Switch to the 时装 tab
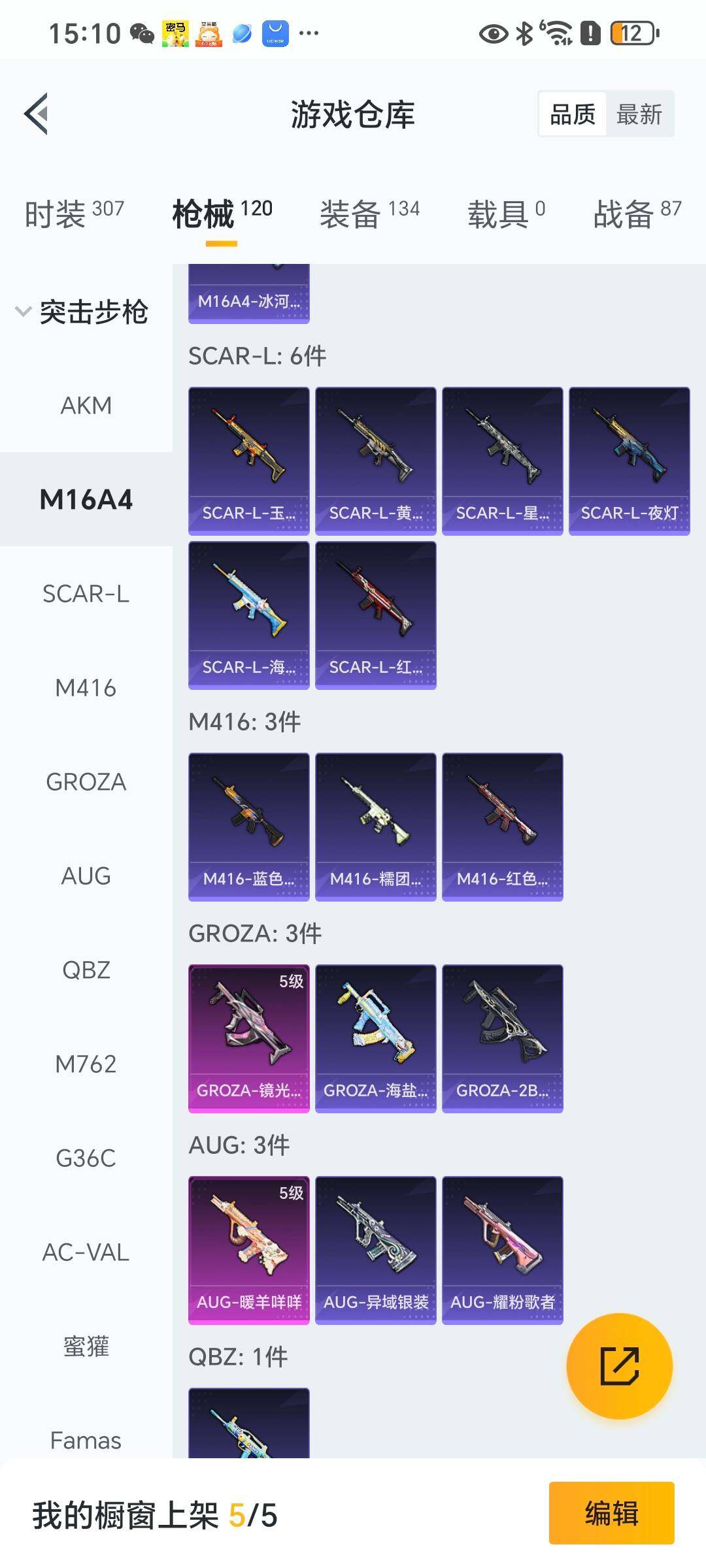706x1568 pixels. [74, 214]
